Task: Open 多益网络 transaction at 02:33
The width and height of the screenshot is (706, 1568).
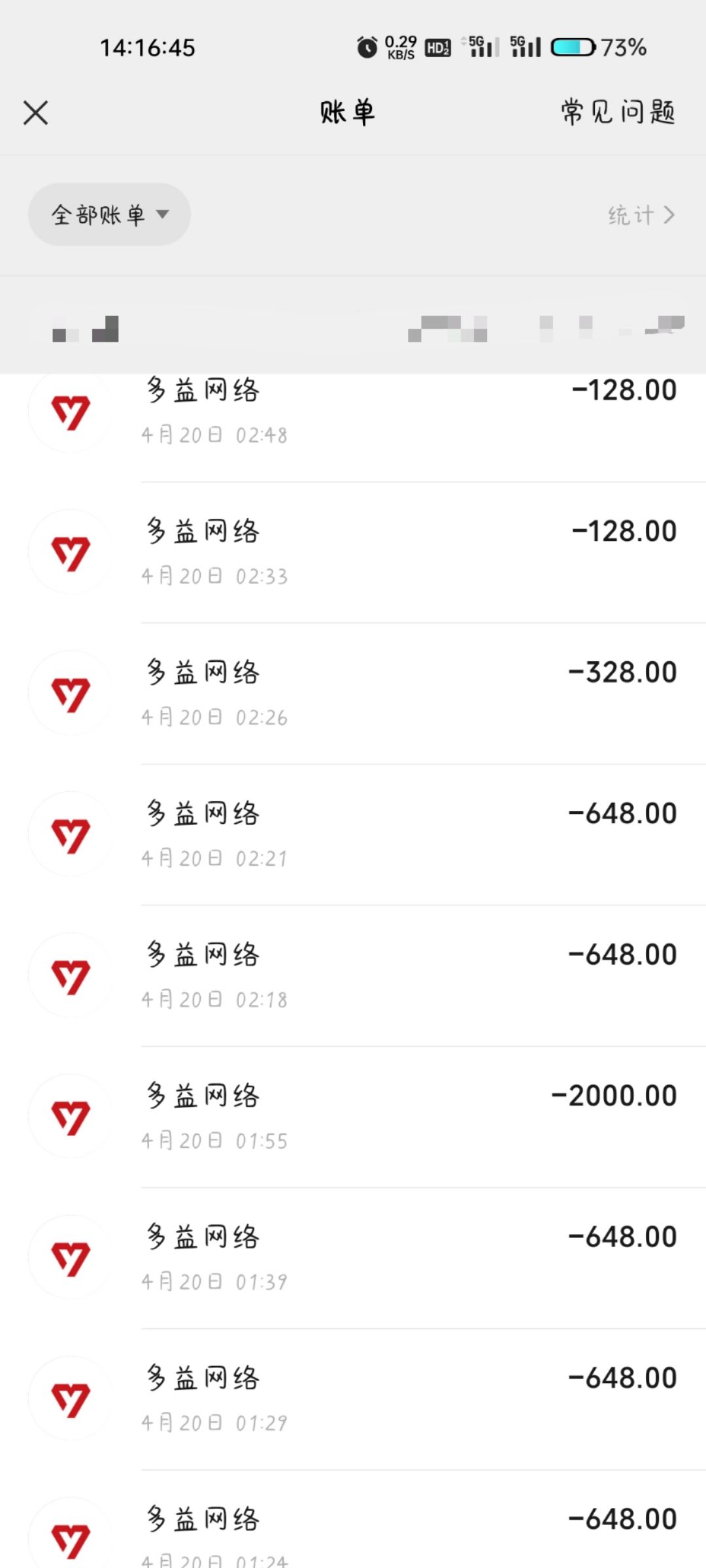Action: (392, 553)
